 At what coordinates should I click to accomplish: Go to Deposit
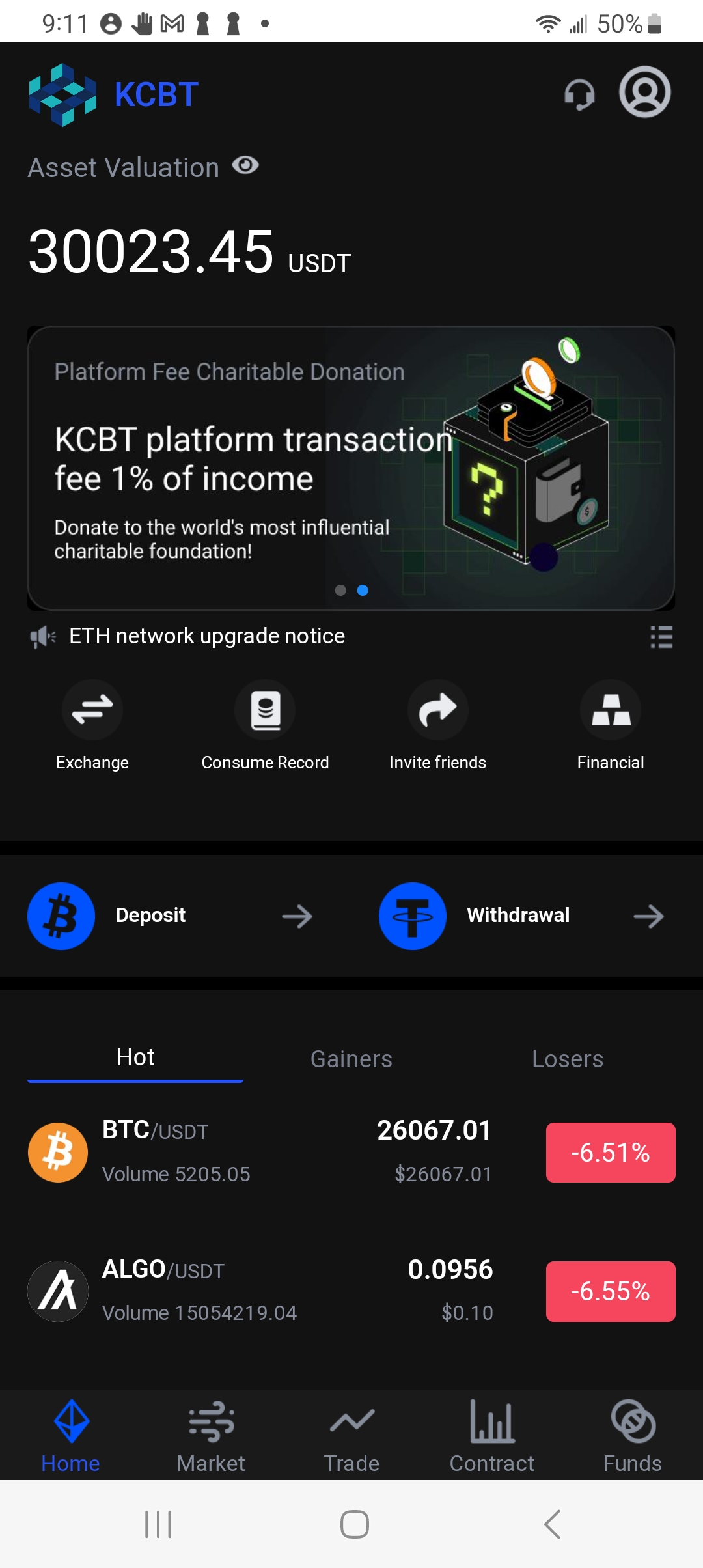coord(171,916)
